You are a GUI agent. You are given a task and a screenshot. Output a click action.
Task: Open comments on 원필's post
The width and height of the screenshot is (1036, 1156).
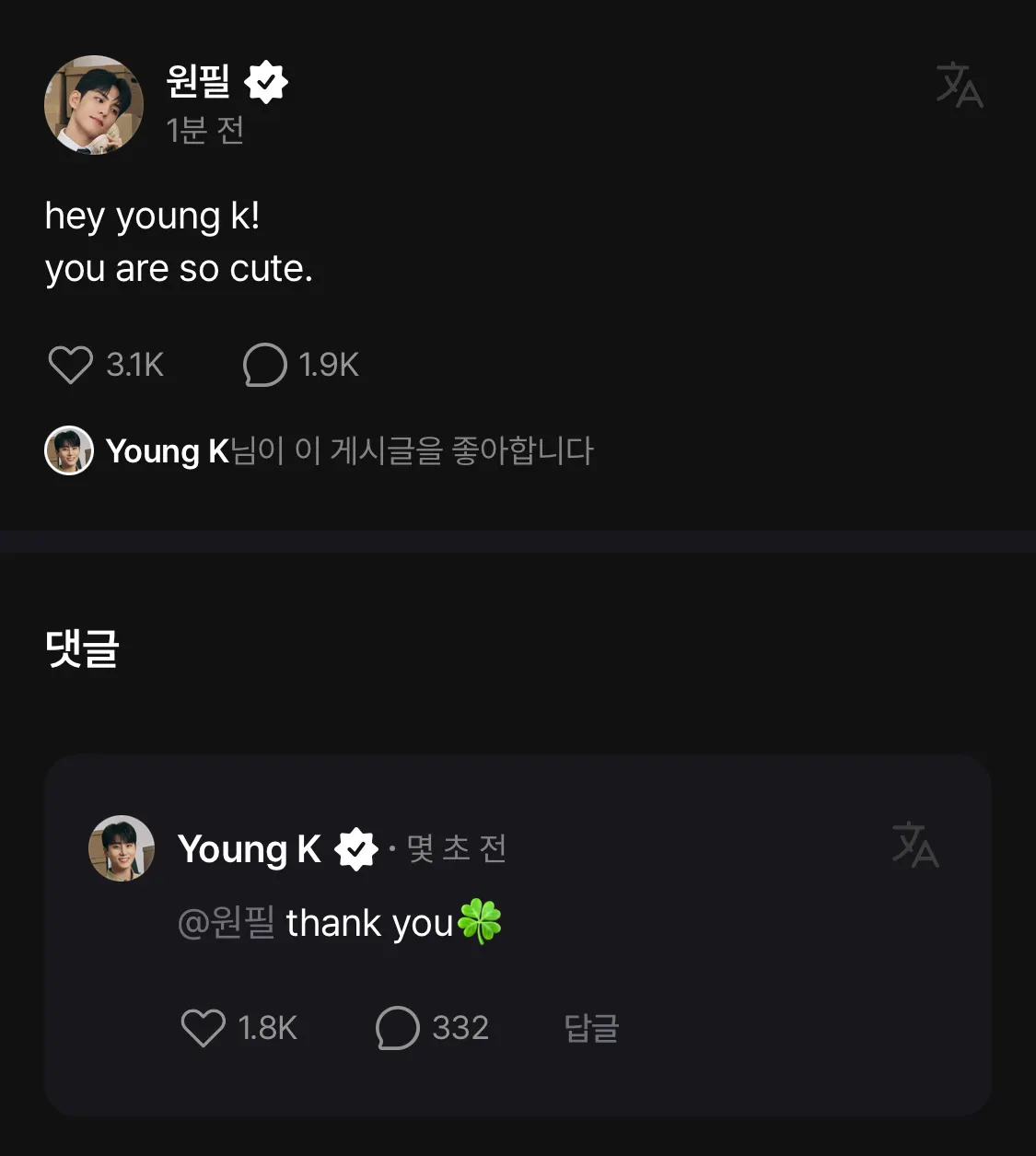tap(265, 365)
